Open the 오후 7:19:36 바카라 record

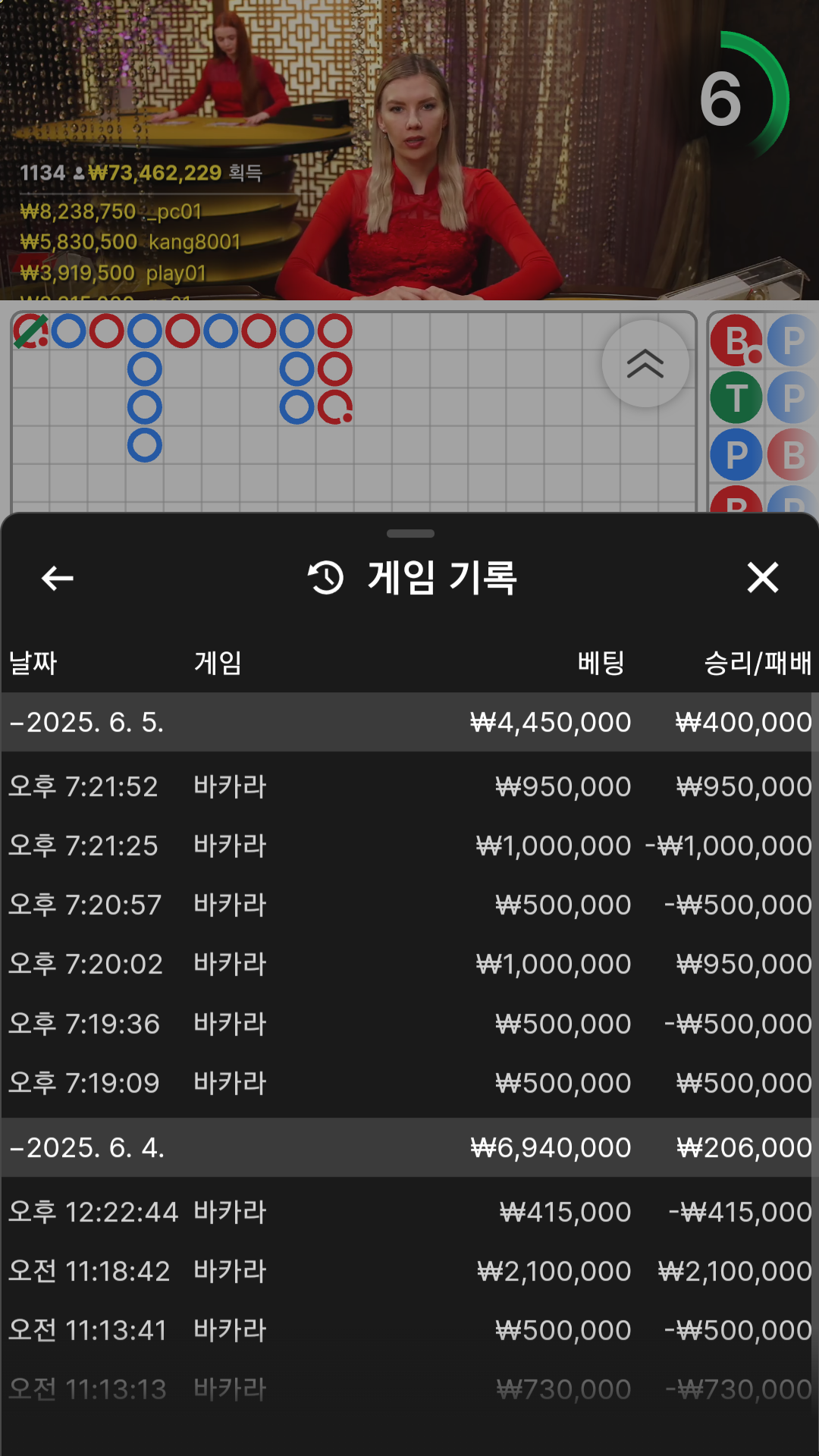click(409, 1024)
